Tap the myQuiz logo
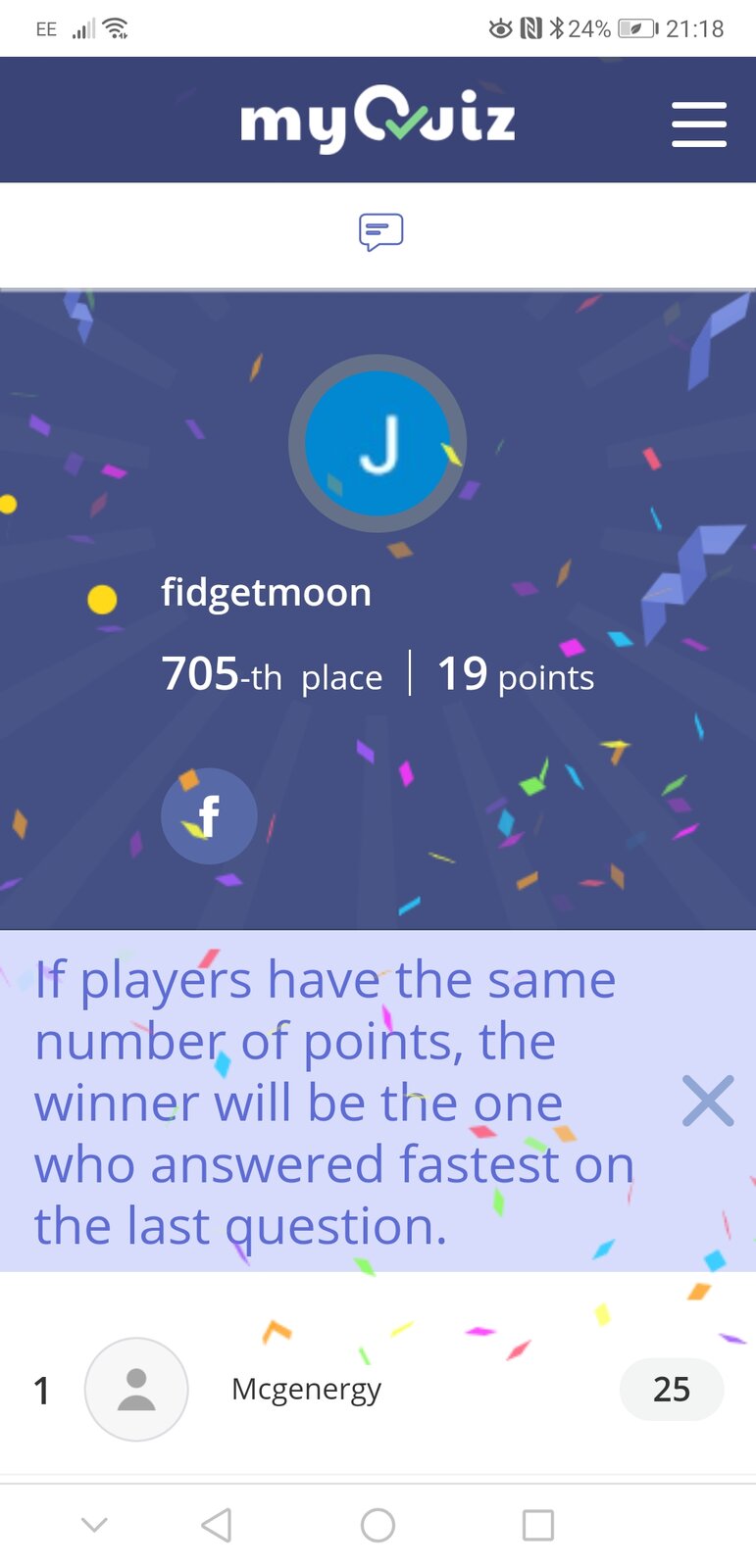Screen dimensions: 756x1568 [378, 120]
